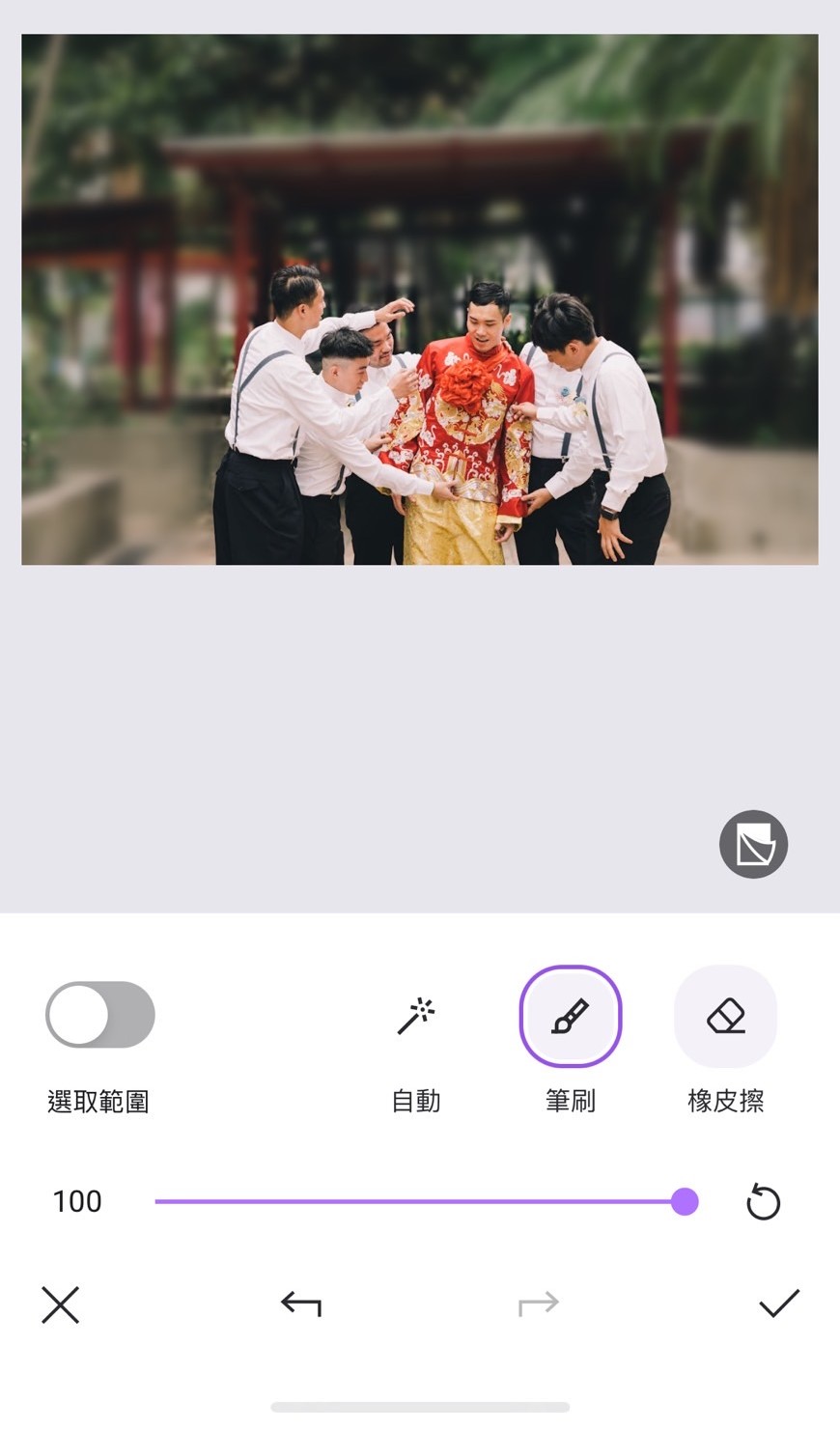Screen dimensions: 840x1430
Task: Tap the 筆刷 text label
Action: 570,1100
